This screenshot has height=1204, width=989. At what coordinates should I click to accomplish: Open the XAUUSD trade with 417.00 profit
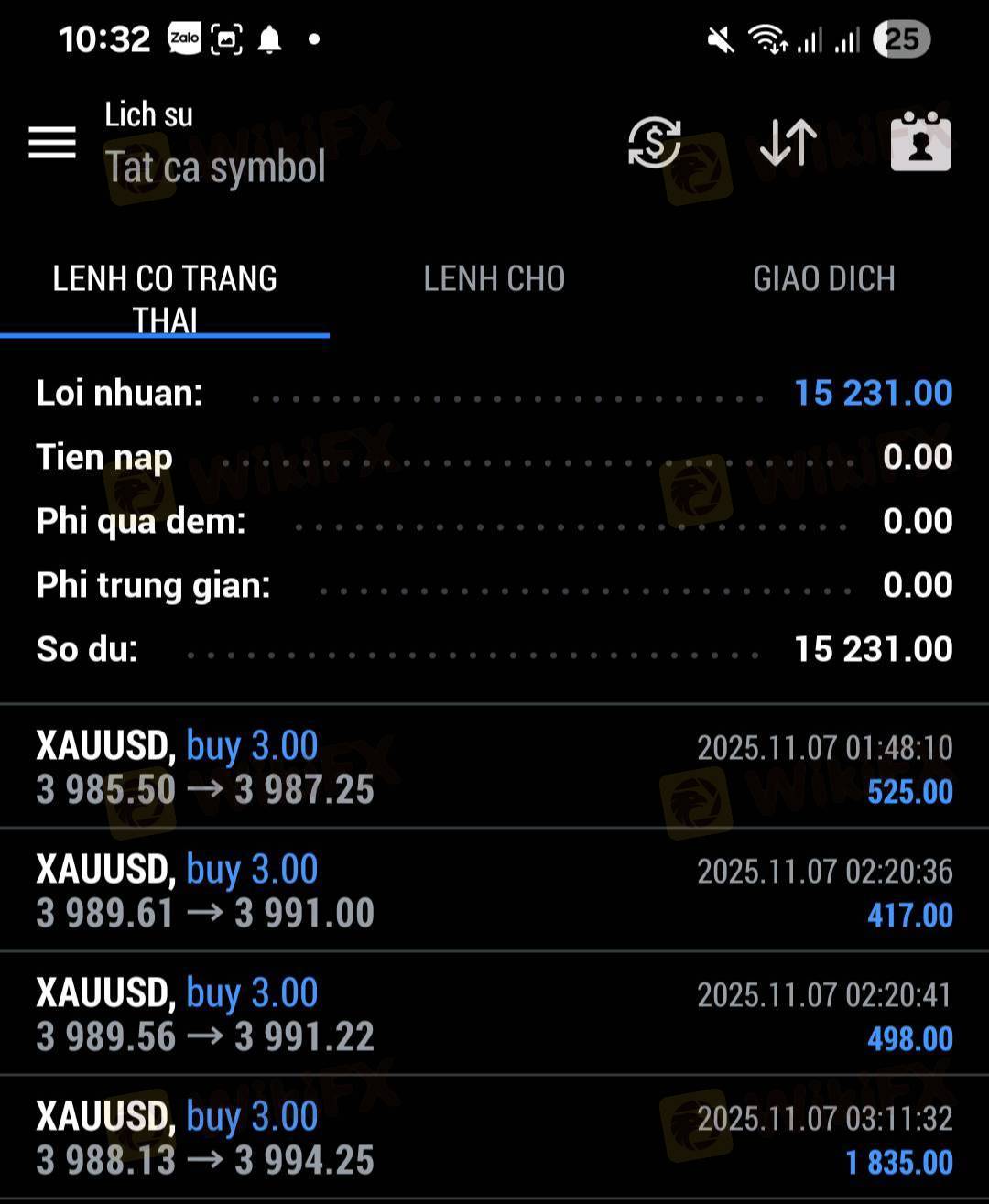click(494, 891)
